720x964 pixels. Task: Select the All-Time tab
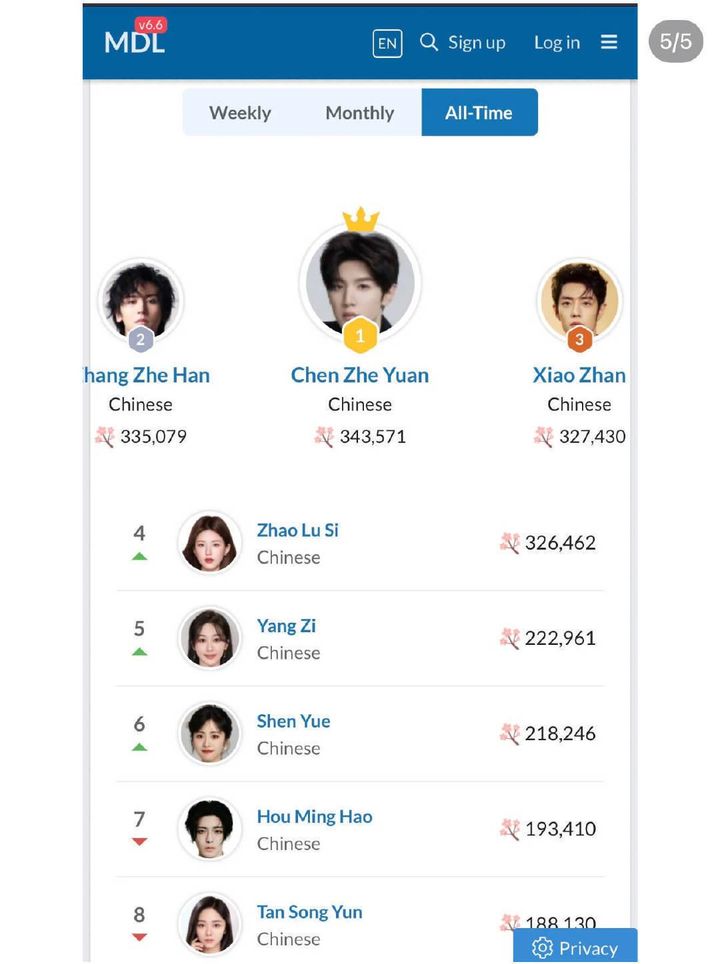click(479, 113)
